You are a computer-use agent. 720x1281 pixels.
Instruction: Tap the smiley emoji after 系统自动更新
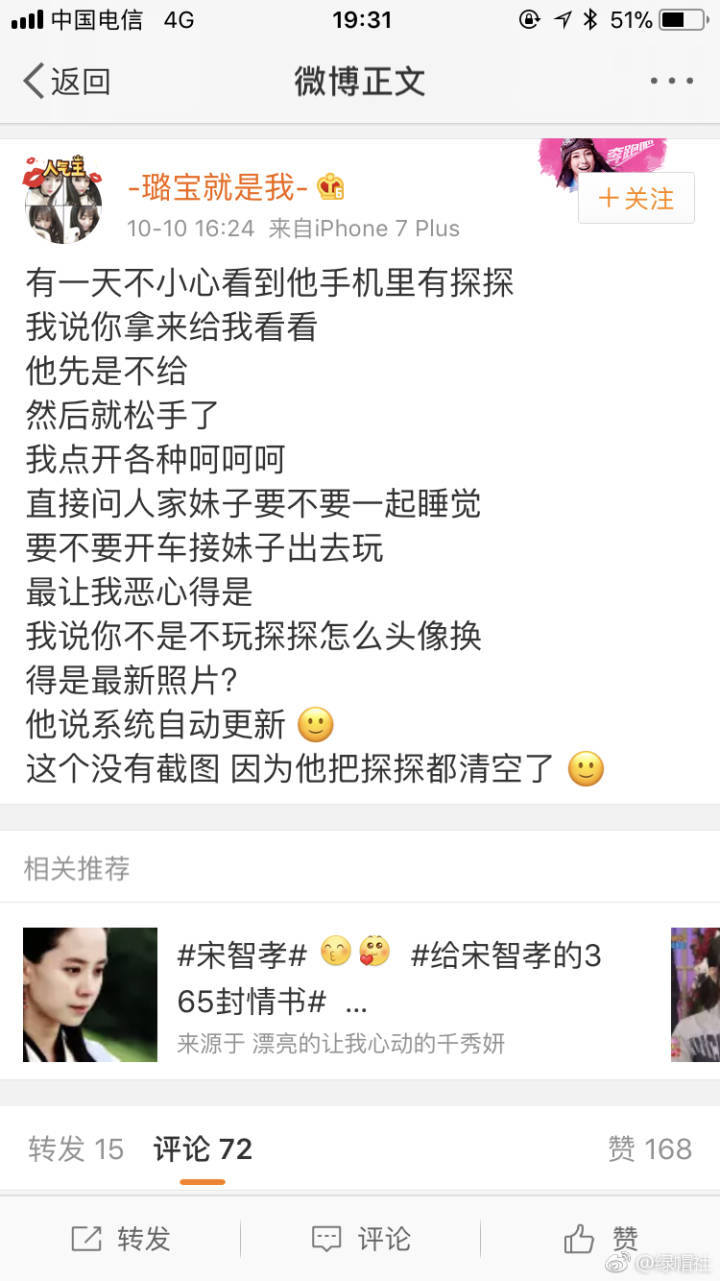(x=315, y=725)
